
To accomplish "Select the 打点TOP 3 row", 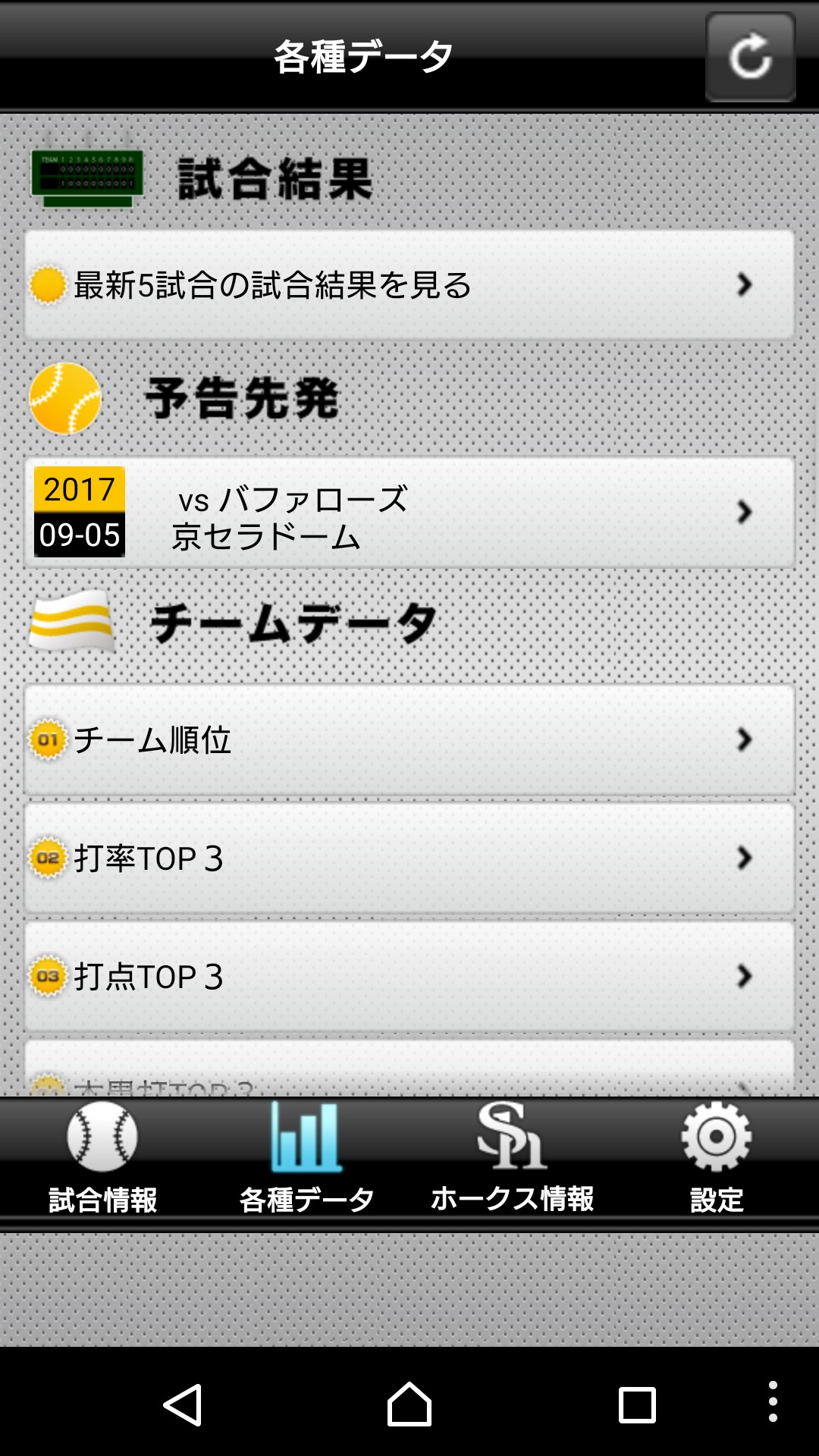I will coord(409,976).
